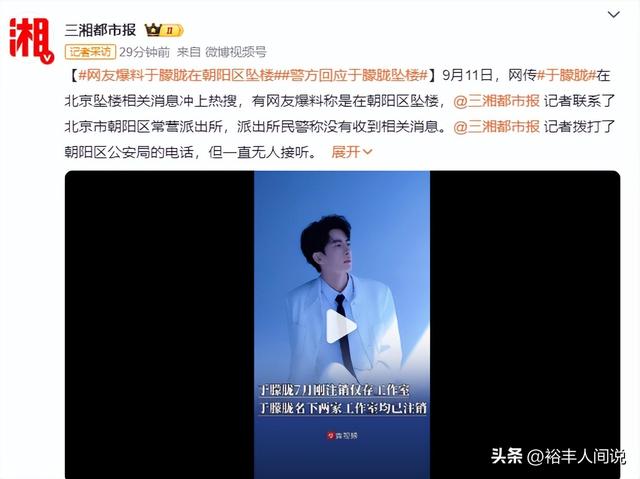The height and width of the screenshot is (479, 640).
Task: Tap the first @三湘都市报 mention link
Action: pos(497,101)
